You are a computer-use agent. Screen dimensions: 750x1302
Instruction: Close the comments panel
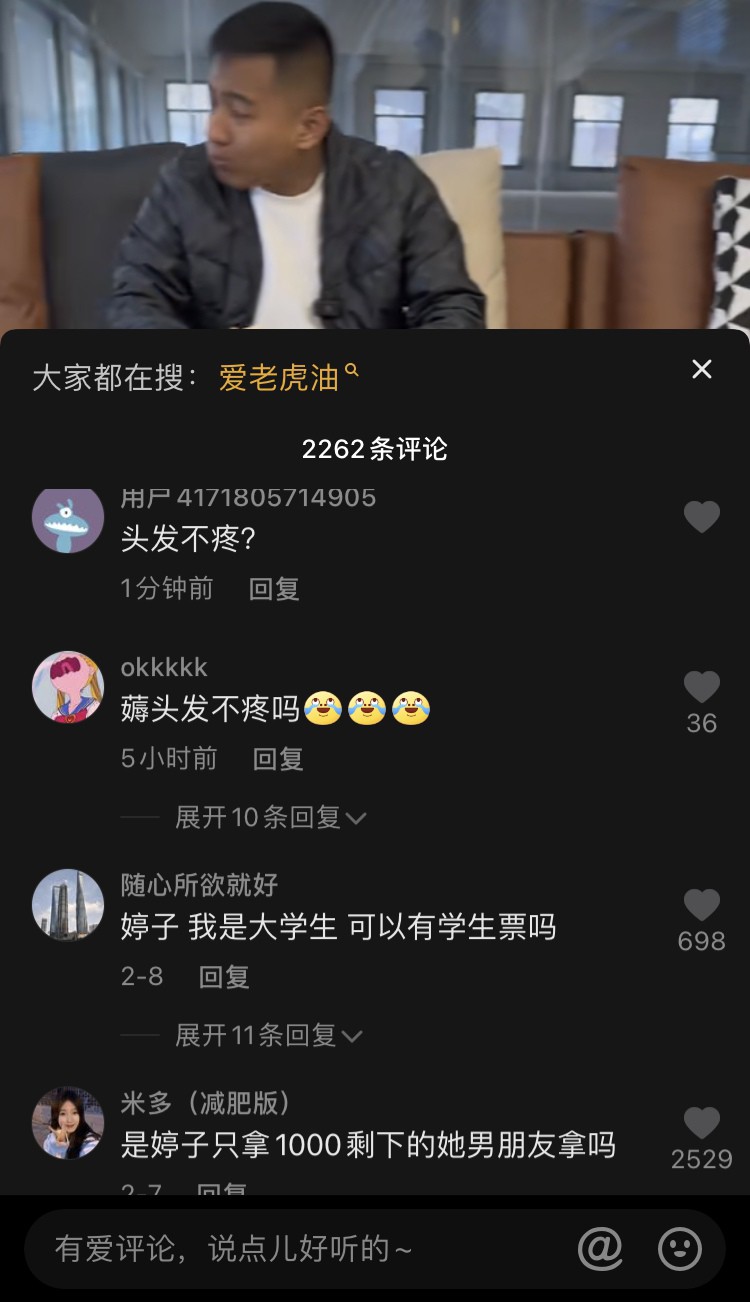coord(702,369)
